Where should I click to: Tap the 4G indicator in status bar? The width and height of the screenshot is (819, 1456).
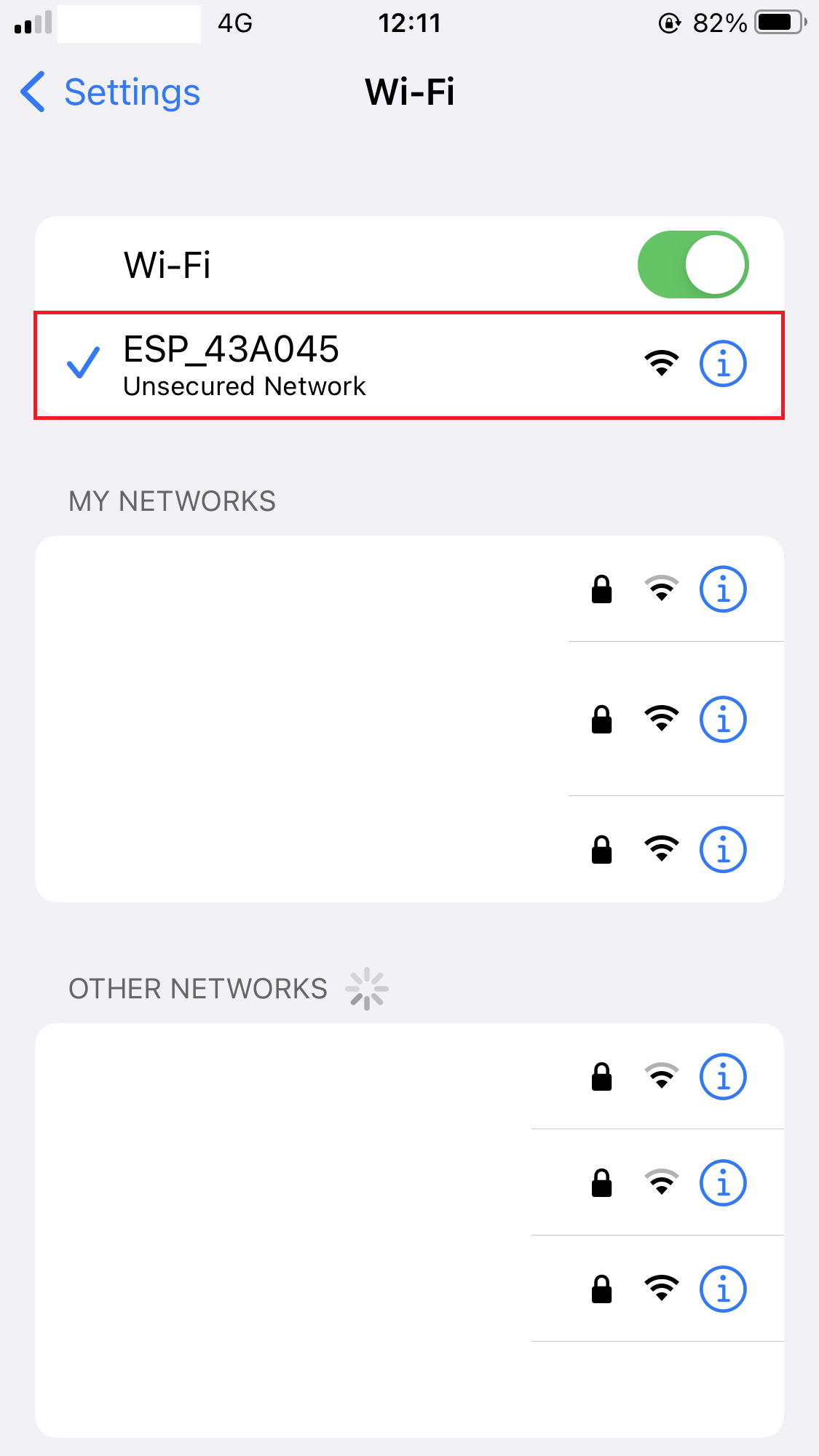(233, 23)
